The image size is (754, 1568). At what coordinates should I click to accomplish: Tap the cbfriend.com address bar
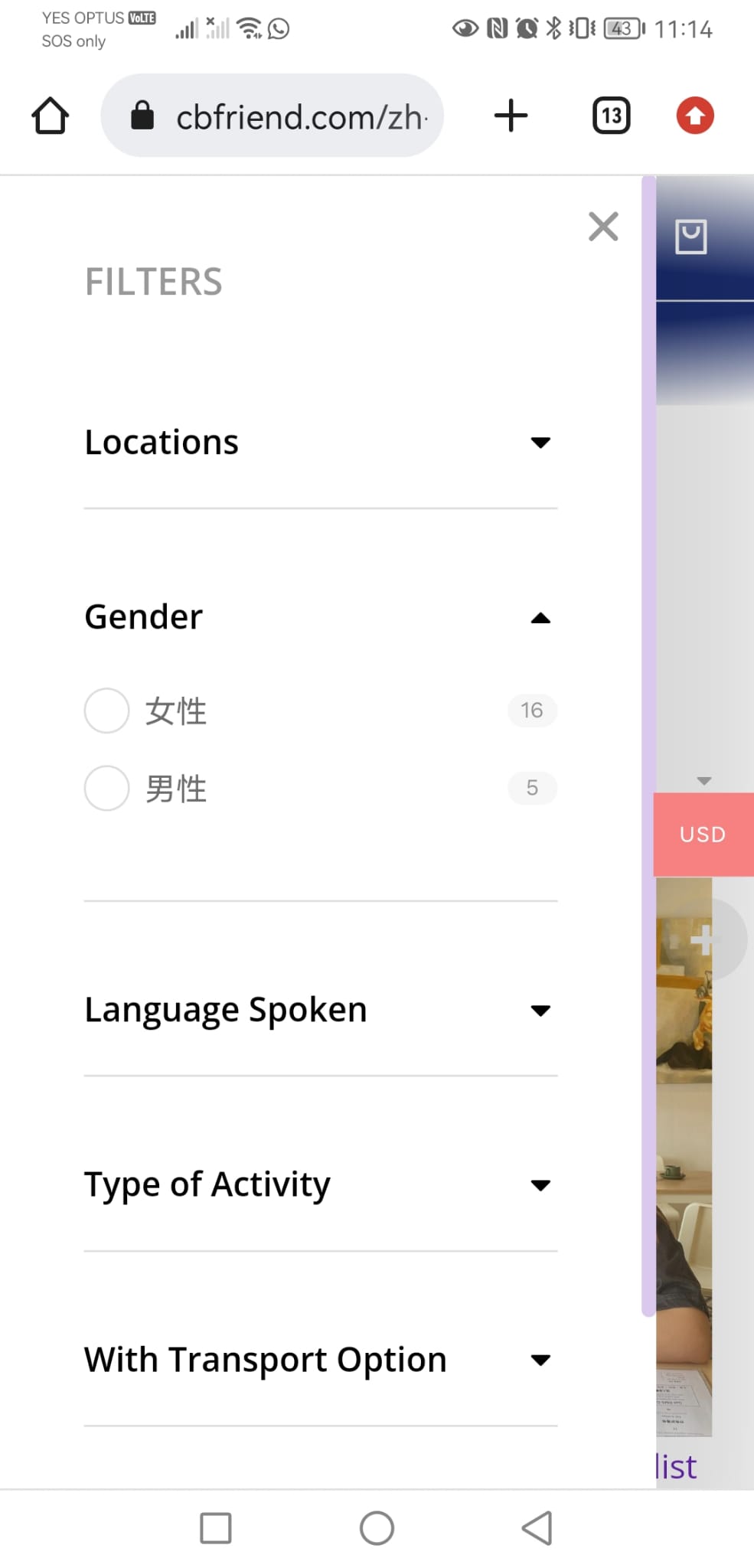tap(273, 116)
